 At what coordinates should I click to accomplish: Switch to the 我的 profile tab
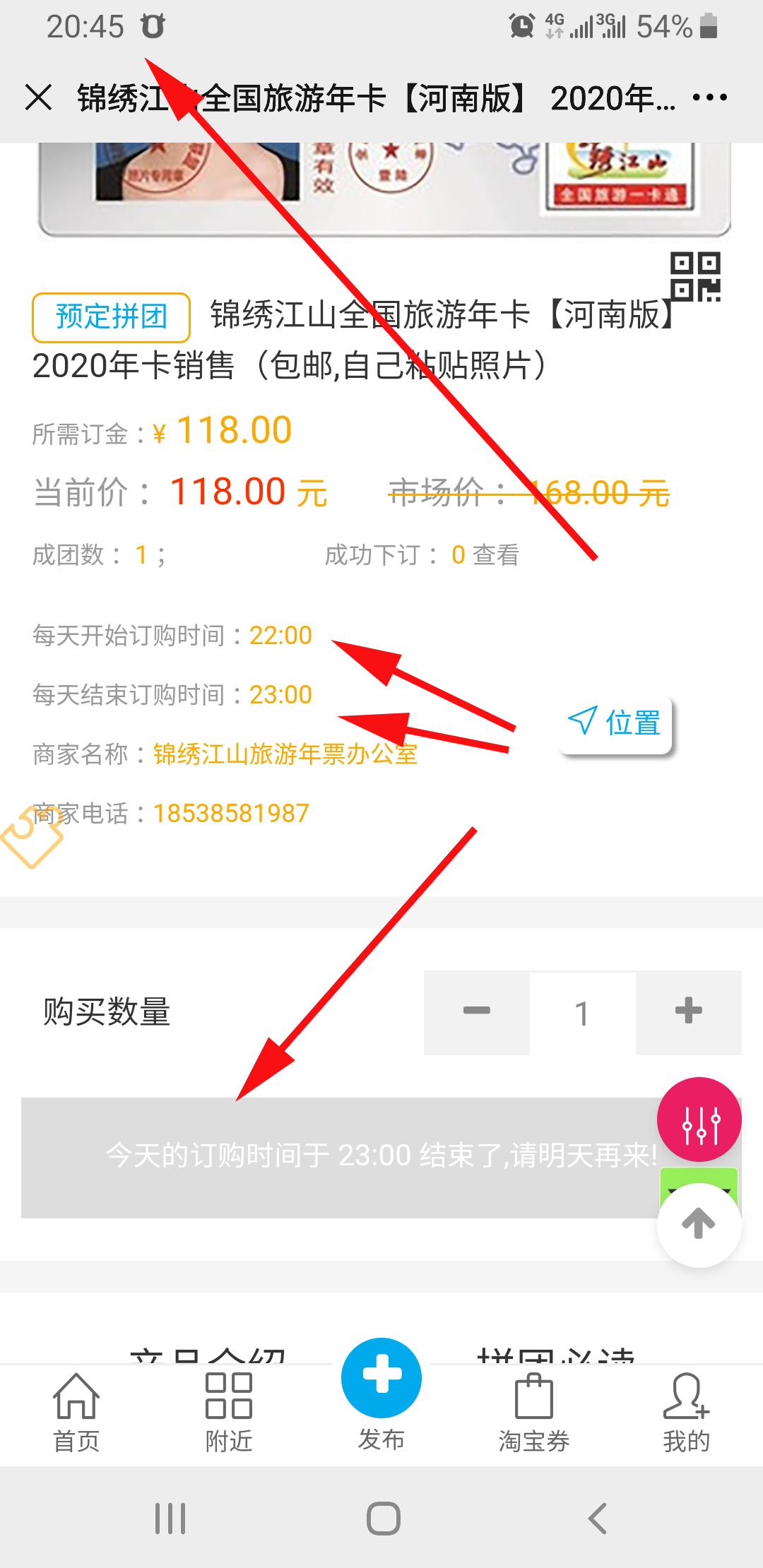[x=686, y=1413]
